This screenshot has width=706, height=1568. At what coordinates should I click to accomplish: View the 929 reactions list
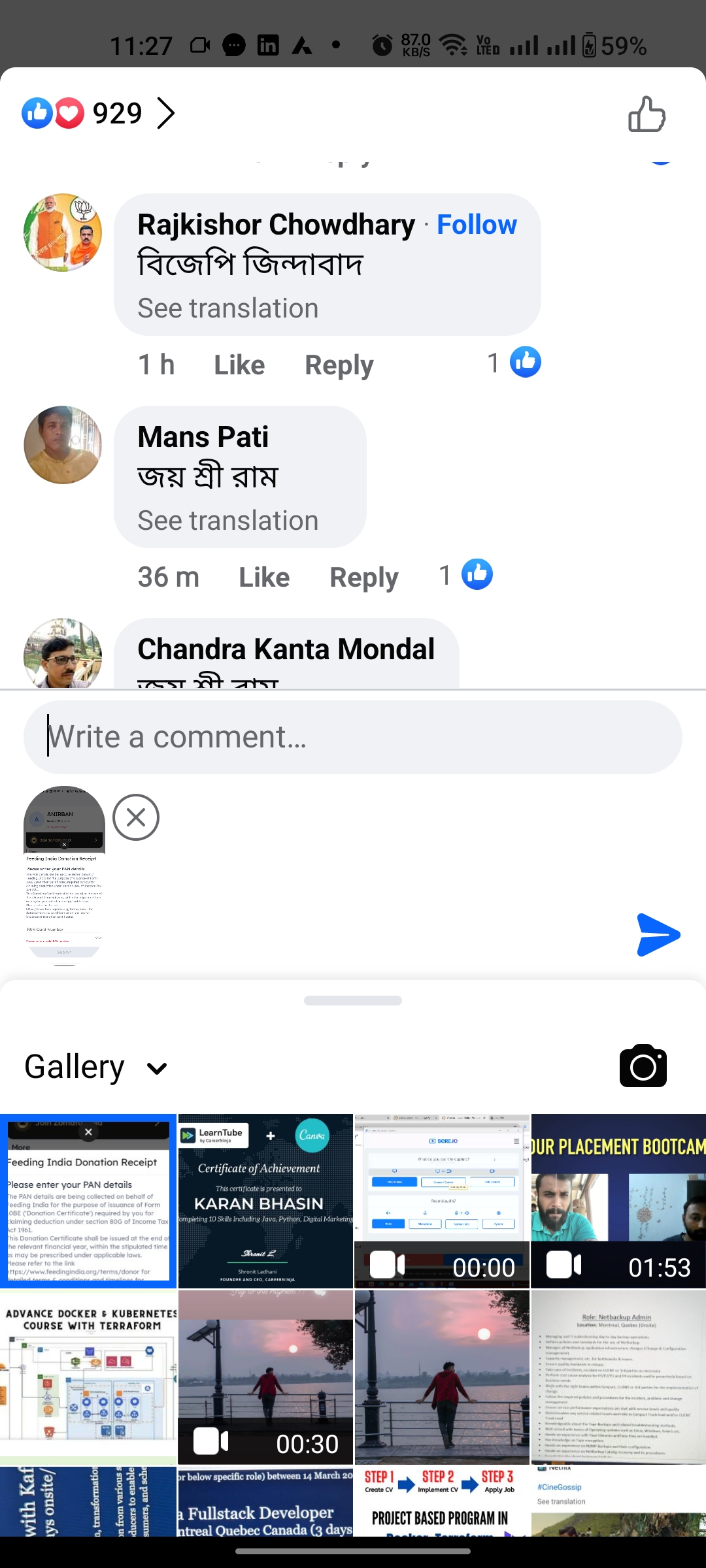click(x=99, y=114)
